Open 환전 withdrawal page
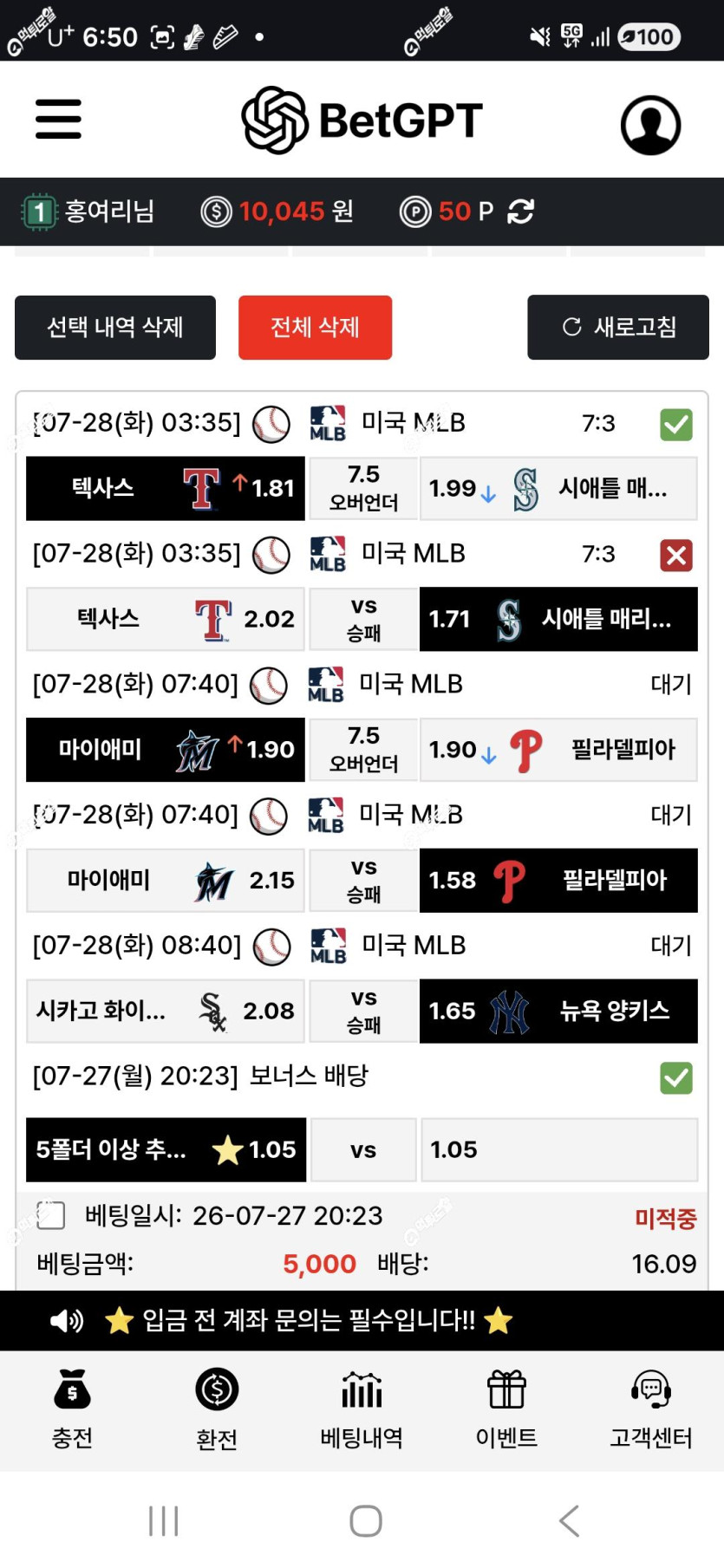The width and height of the screenshot is (724, 1568). (217, 1409)
